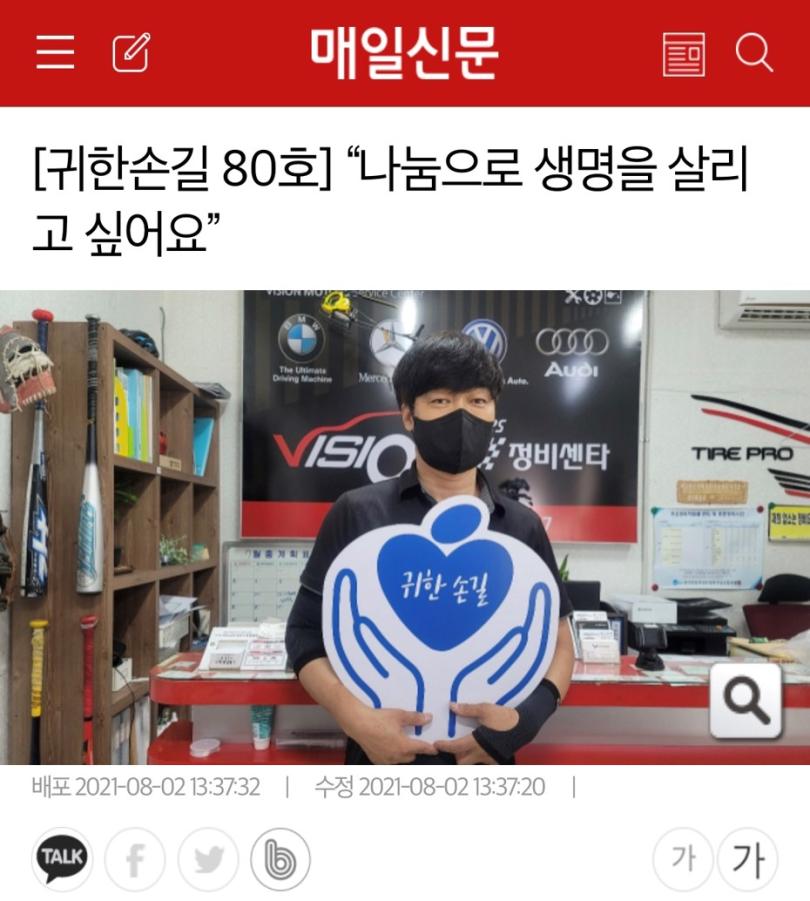Enlarge the article photo with magnifier

[x=745, y=700]
